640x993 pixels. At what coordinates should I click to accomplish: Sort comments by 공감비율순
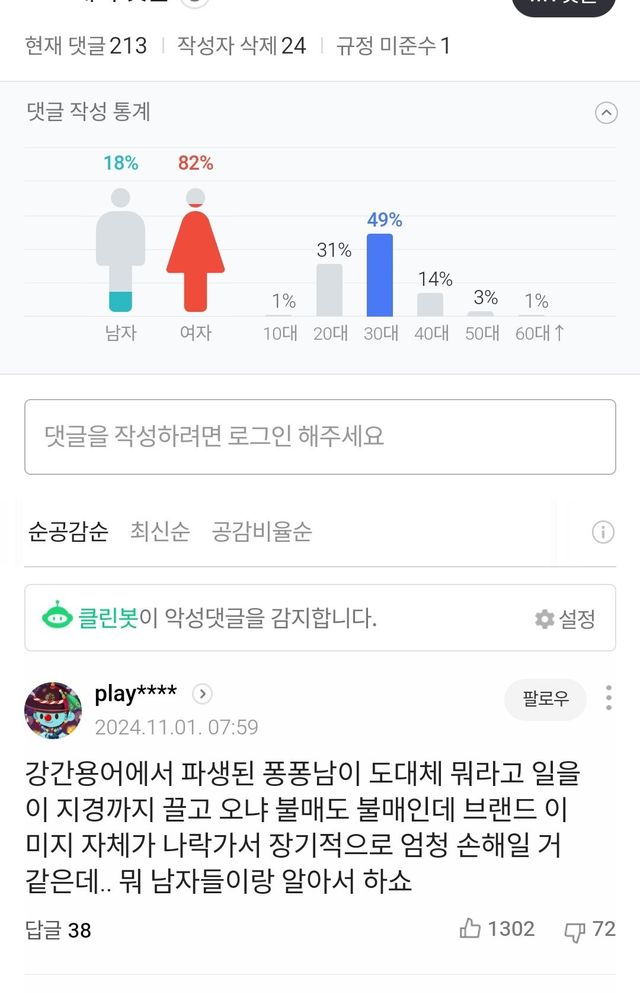[x=262, y=532]
